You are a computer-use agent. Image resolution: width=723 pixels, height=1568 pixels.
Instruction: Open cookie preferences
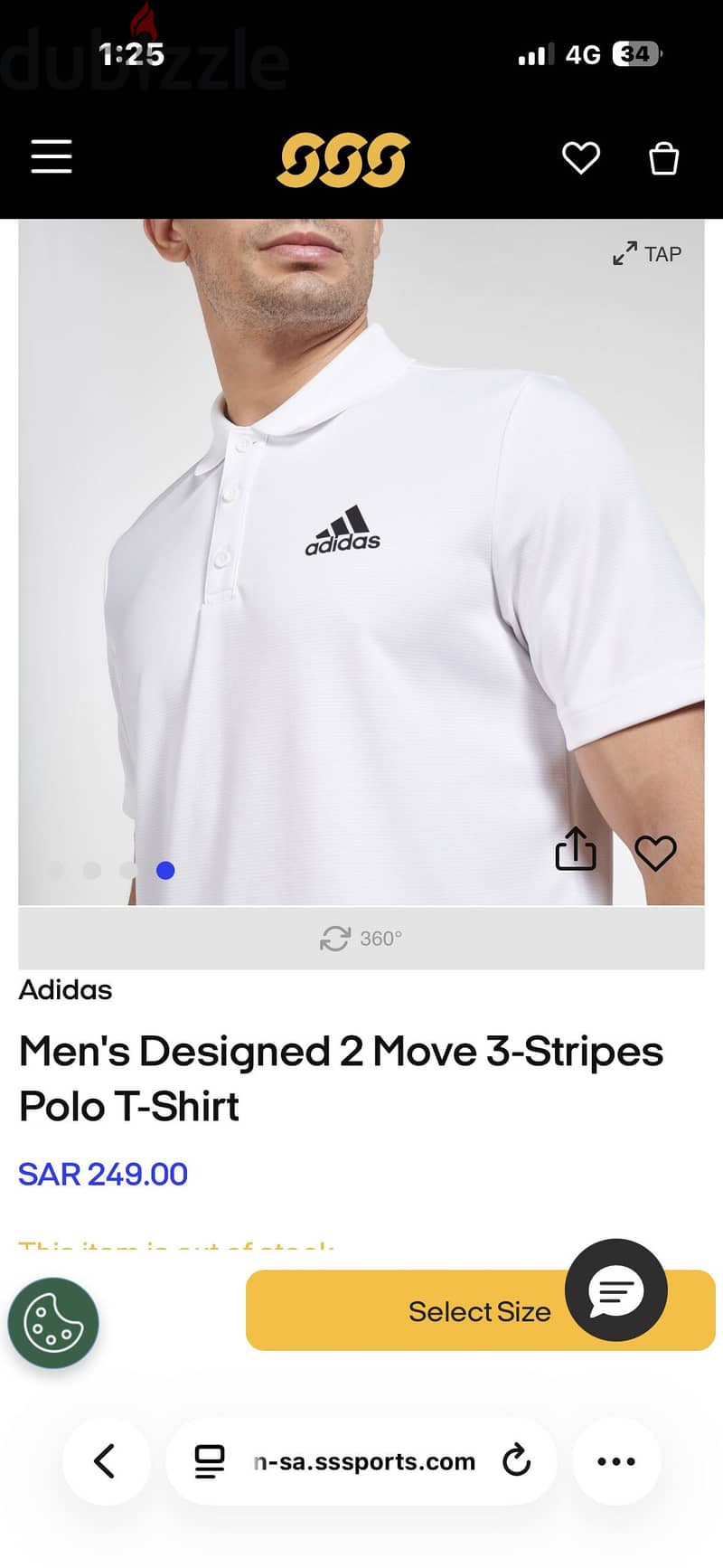point(53,1323)
